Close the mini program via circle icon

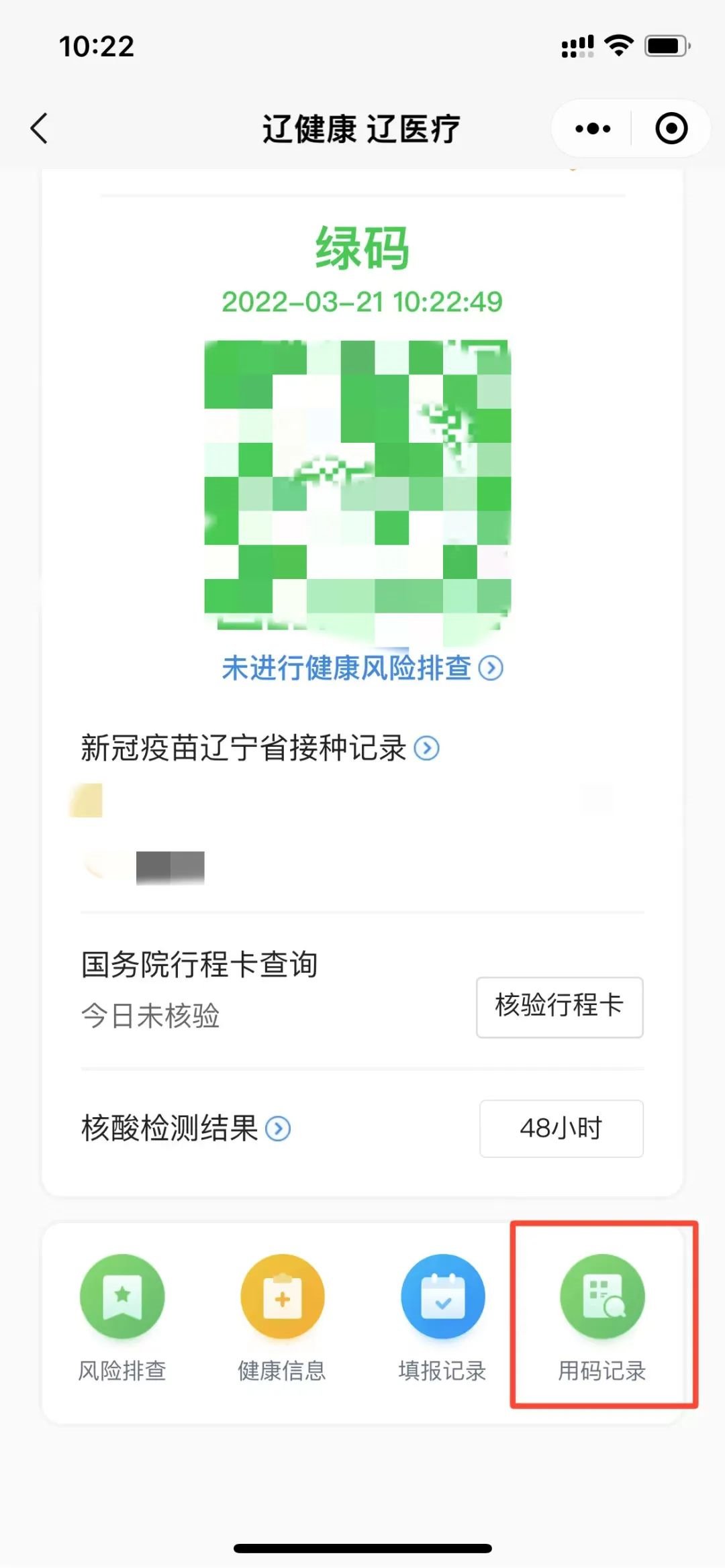[671, 128]
